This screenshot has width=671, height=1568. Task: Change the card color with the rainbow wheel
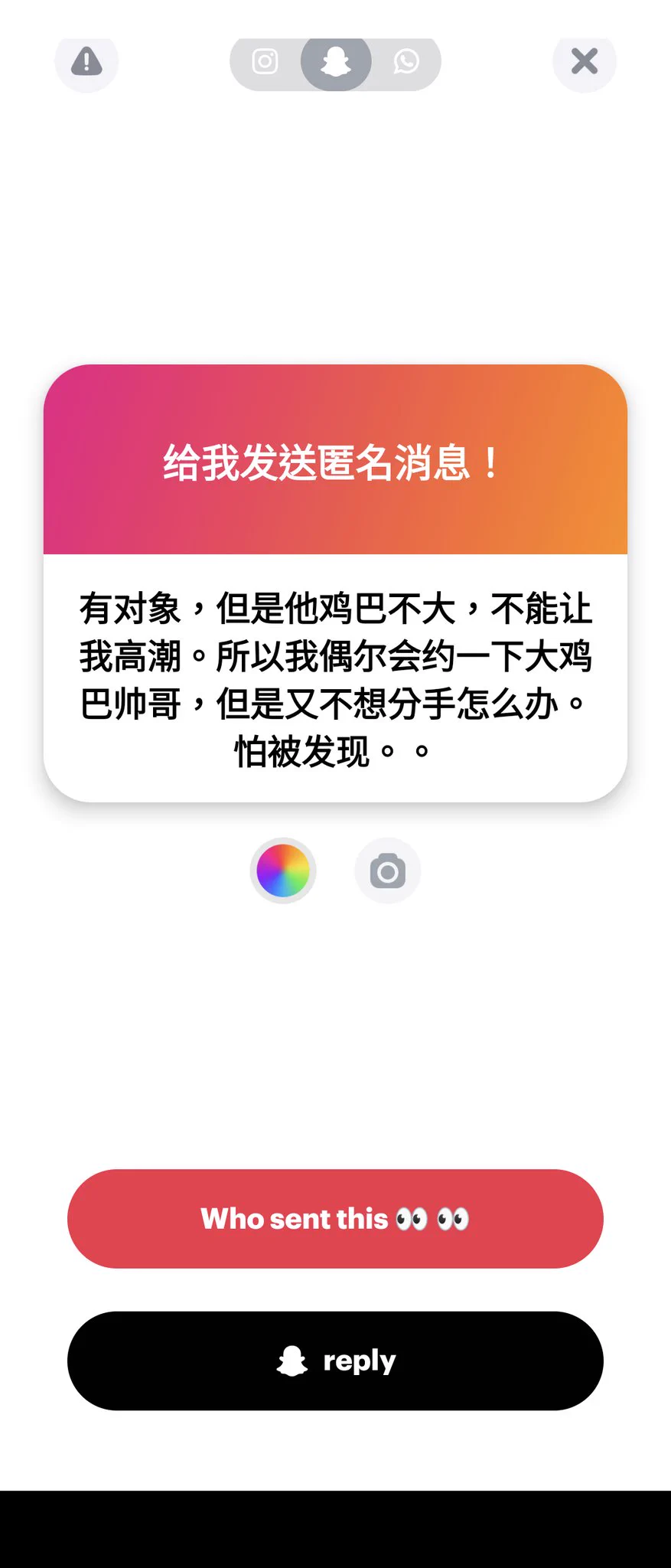(283, 871)
